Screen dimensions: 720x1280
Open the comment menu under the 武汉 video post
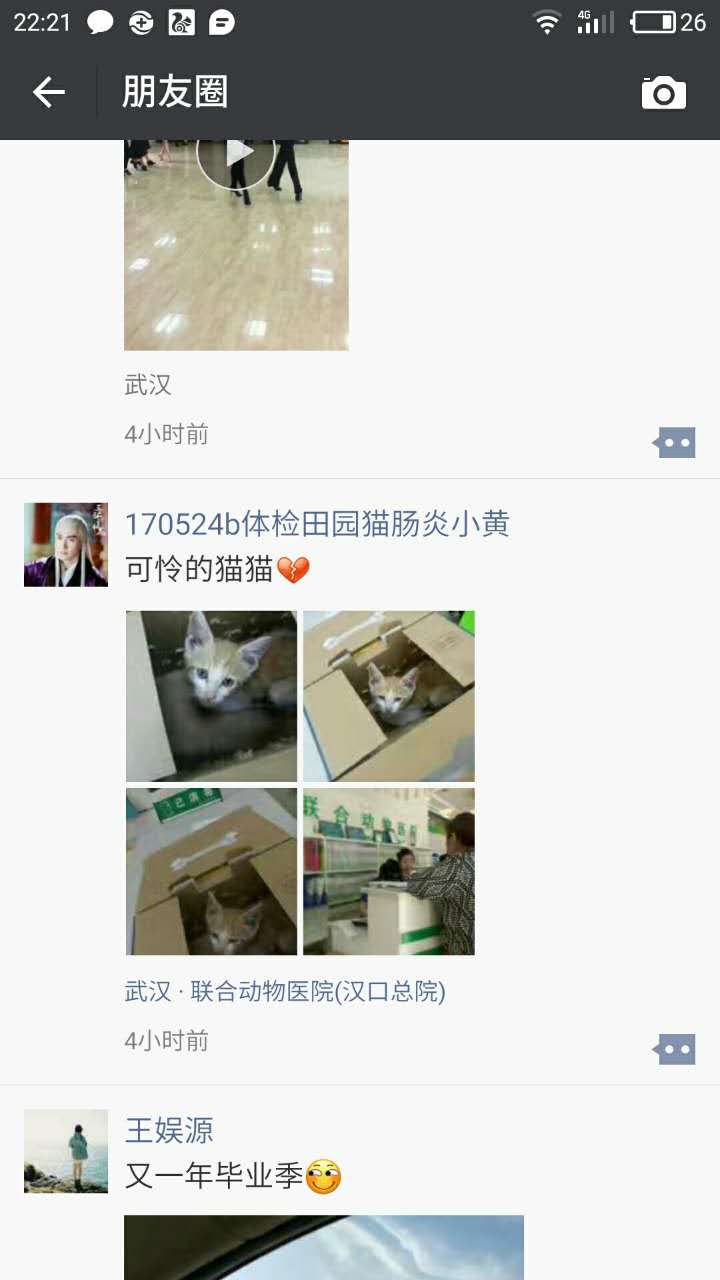675,442
